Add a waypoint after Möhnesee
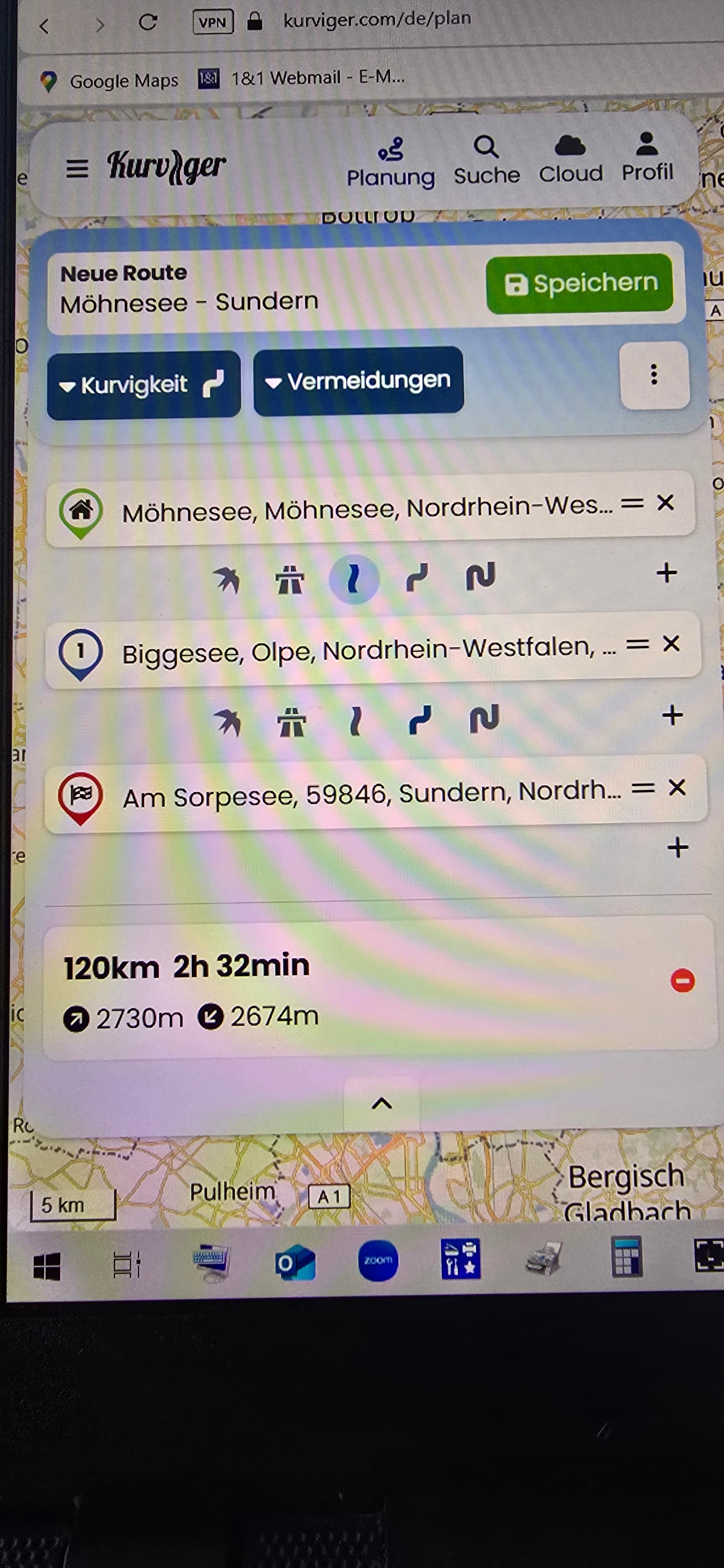The width and height of the screenshot is (724, 1568). [x=667, y=573]
